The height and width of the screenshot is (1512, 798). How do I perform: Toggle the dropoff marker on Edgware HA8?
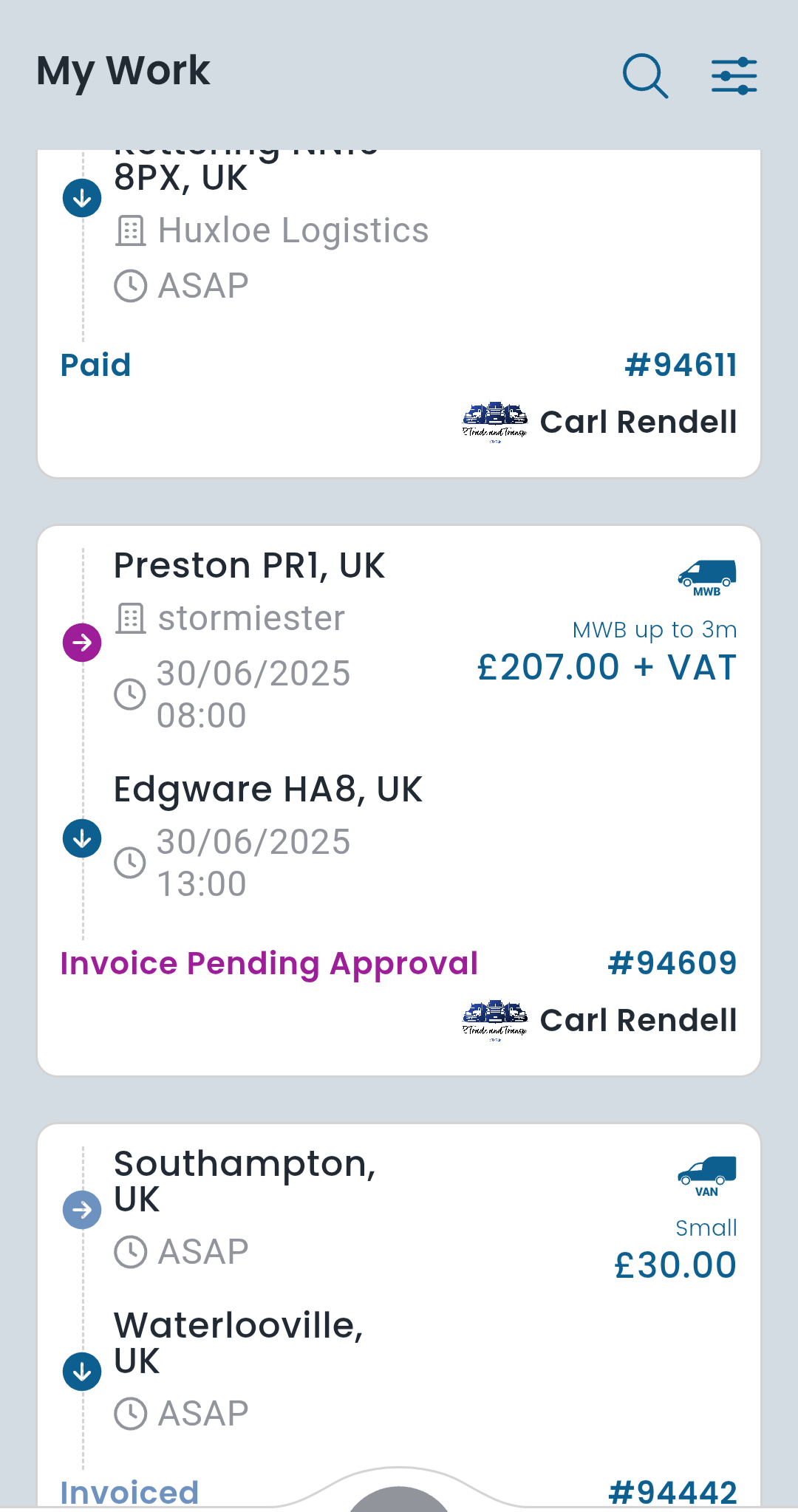(x=81, y=838)
